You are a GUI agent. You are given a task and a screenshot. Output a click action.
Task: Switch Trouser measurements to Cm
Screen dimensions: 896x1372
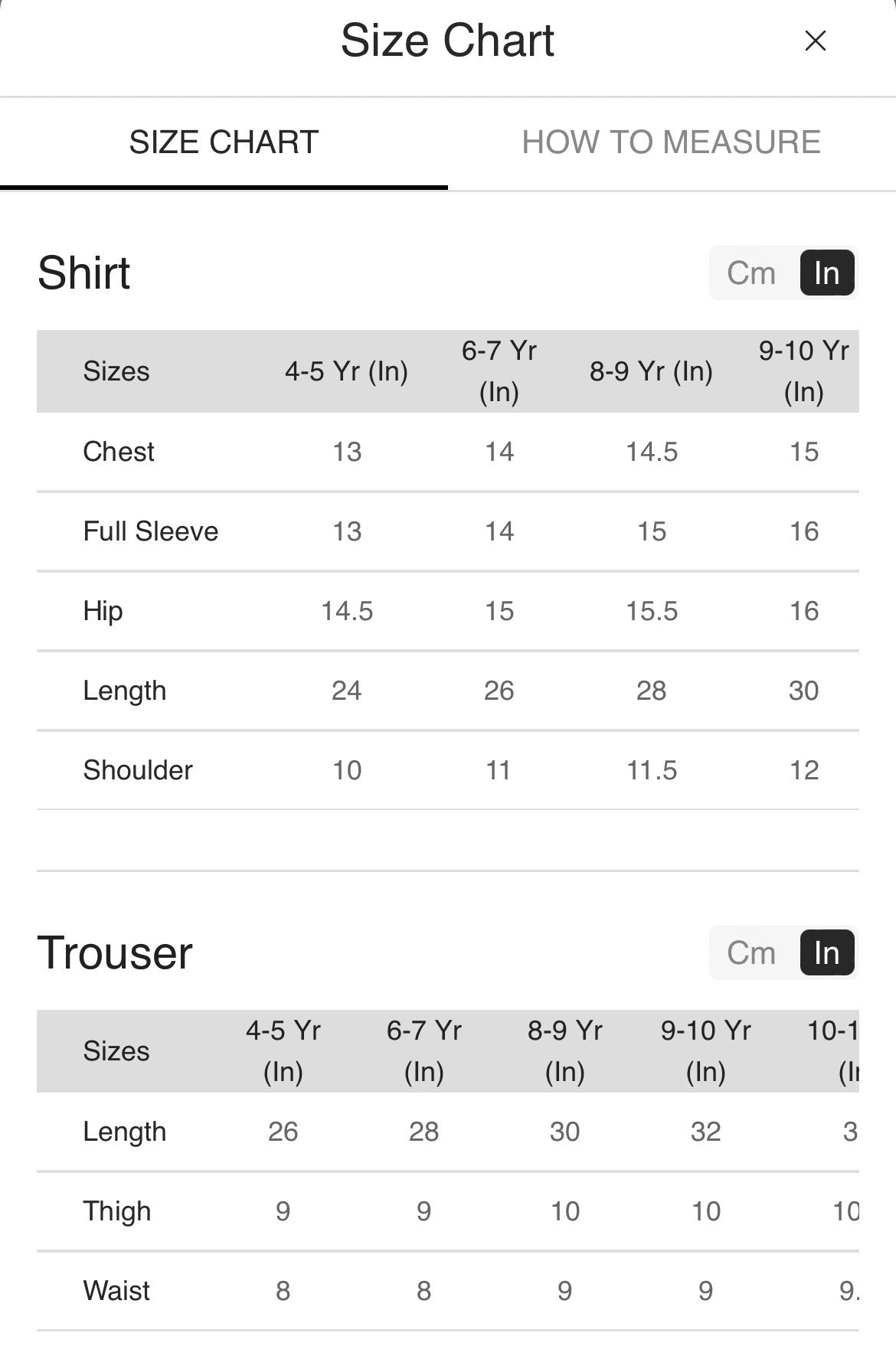(x=751, y=953)
